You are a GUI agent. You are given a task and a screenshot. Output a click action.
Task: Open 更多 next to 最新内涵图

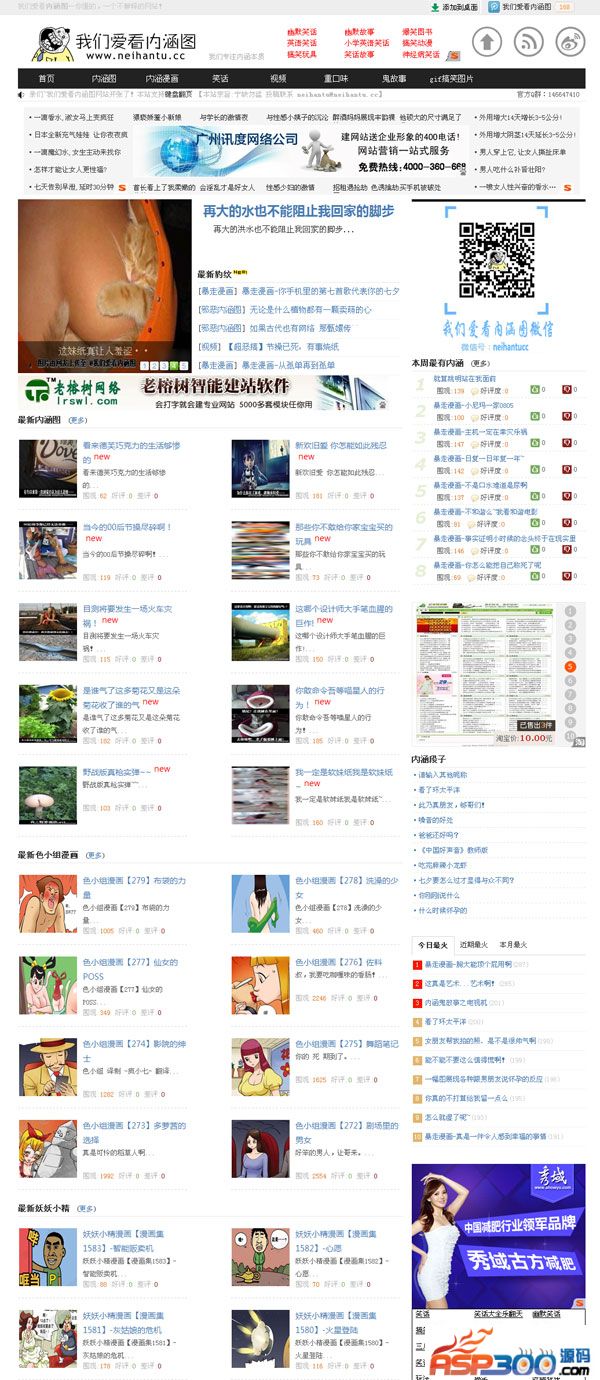point(77,421)
